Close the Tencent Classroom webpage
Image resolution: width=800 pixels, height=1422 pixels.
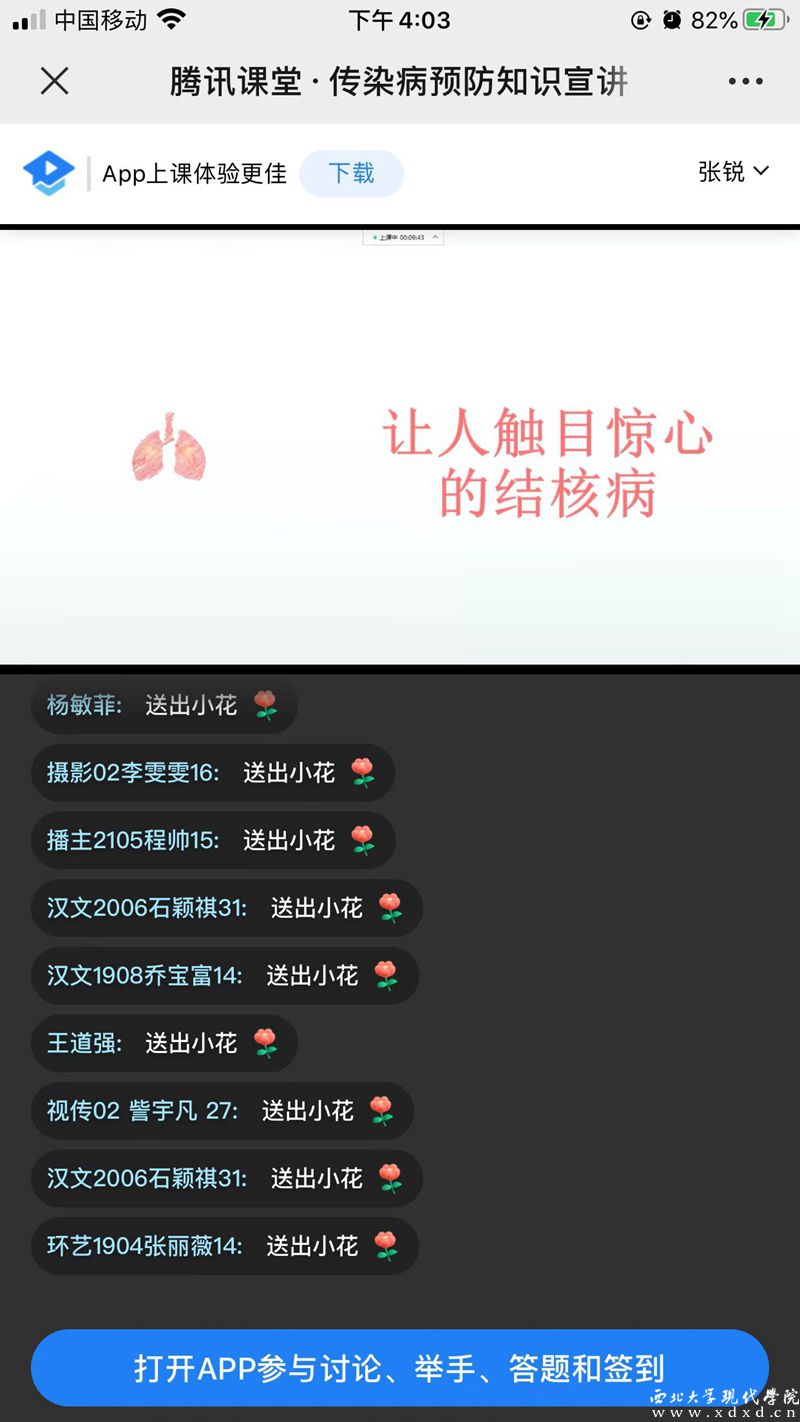pyautogui.click(x=54, y=81)
